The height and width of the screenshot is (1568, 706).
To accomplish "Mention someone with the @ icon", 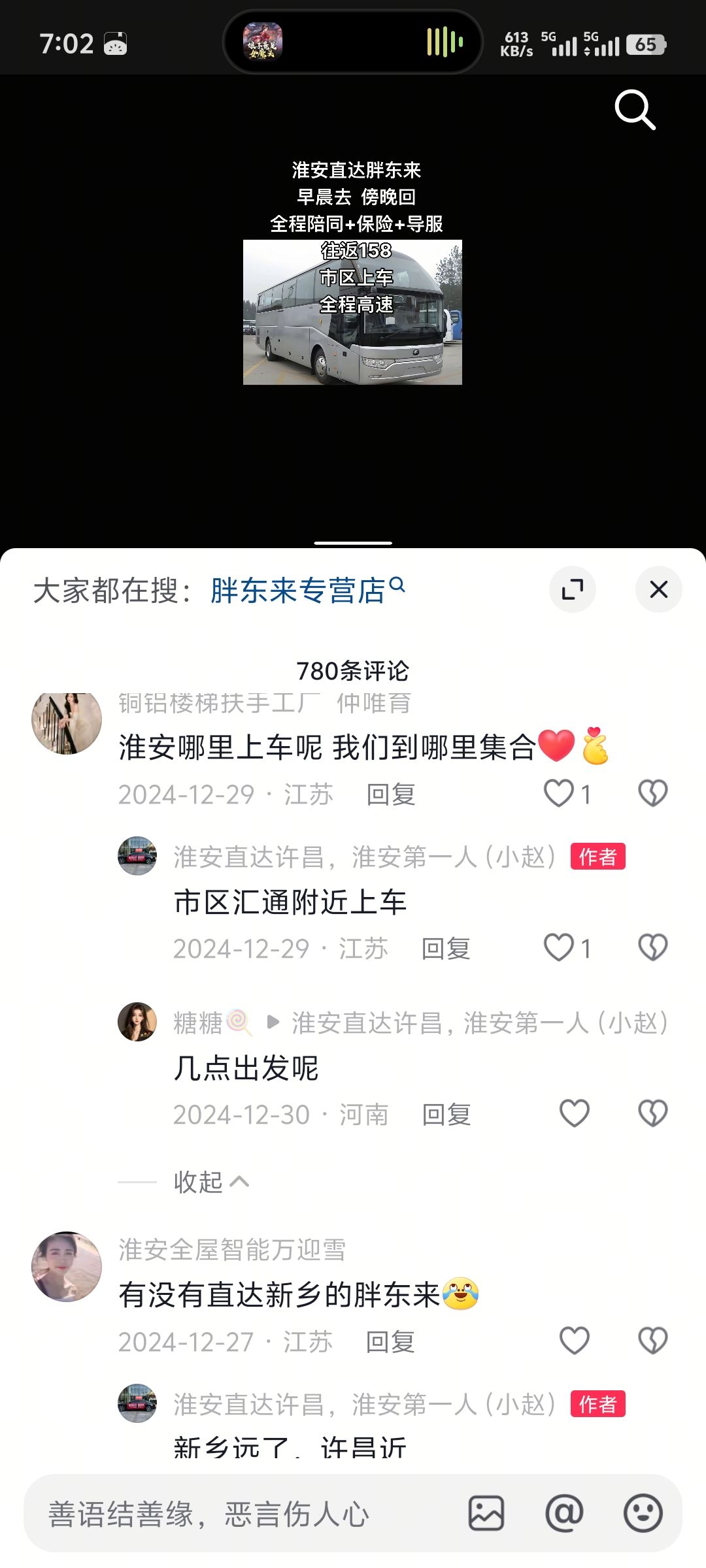I will (564, 1513).
